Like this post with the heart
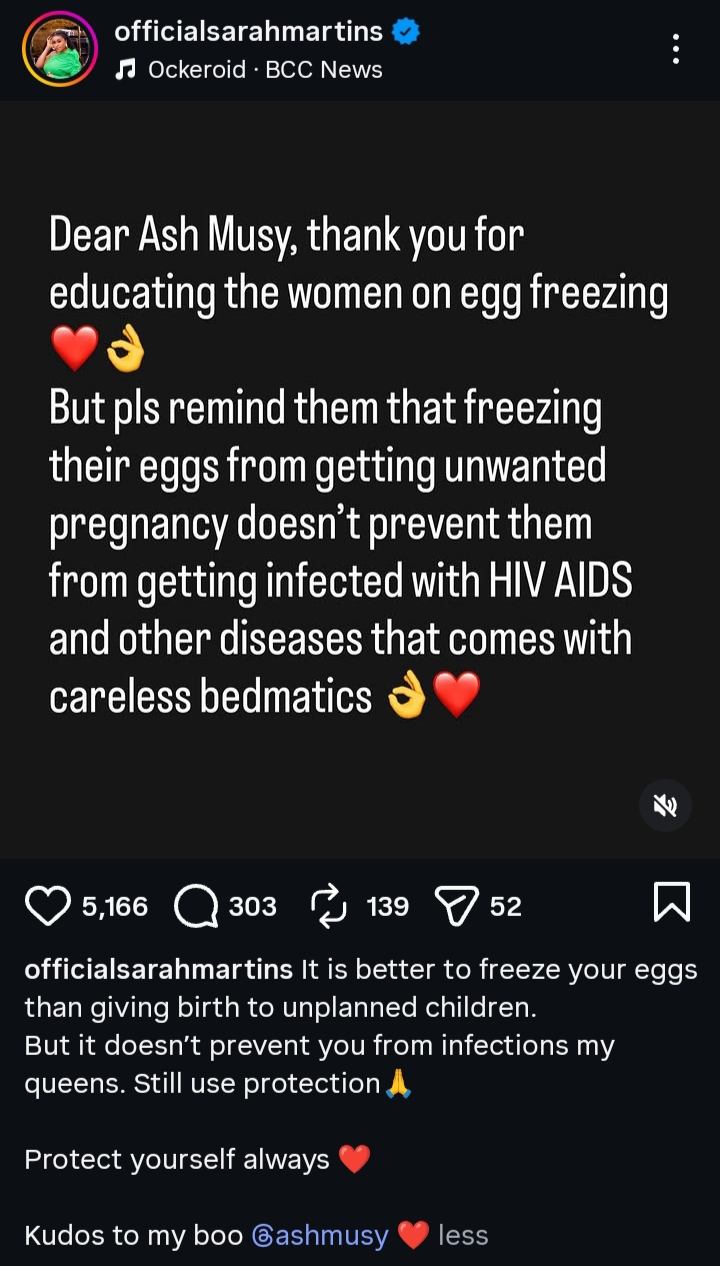The image size is (720, 1266). click(x=48, y=906)
